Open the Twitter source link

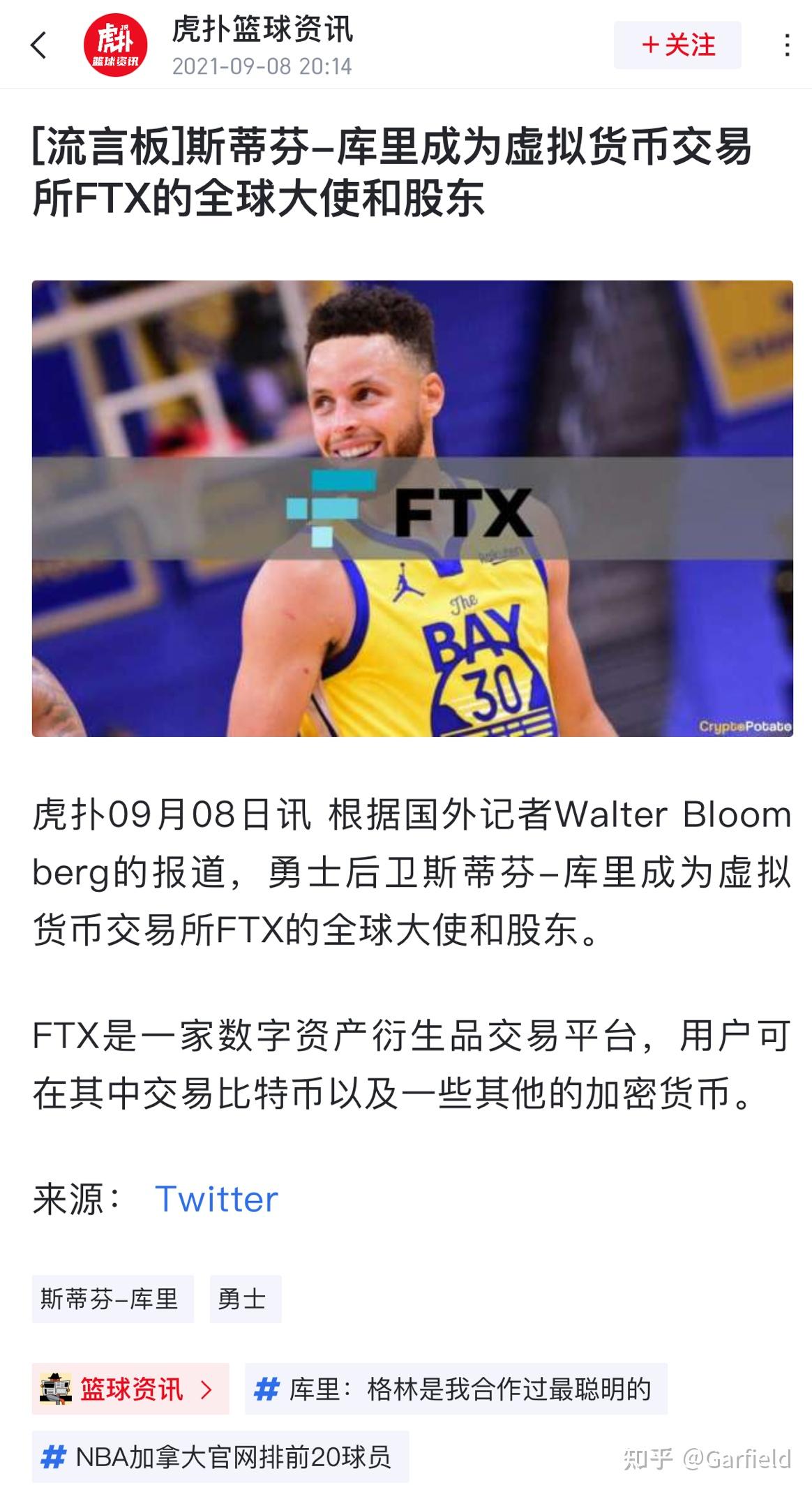pos(216,1199)
